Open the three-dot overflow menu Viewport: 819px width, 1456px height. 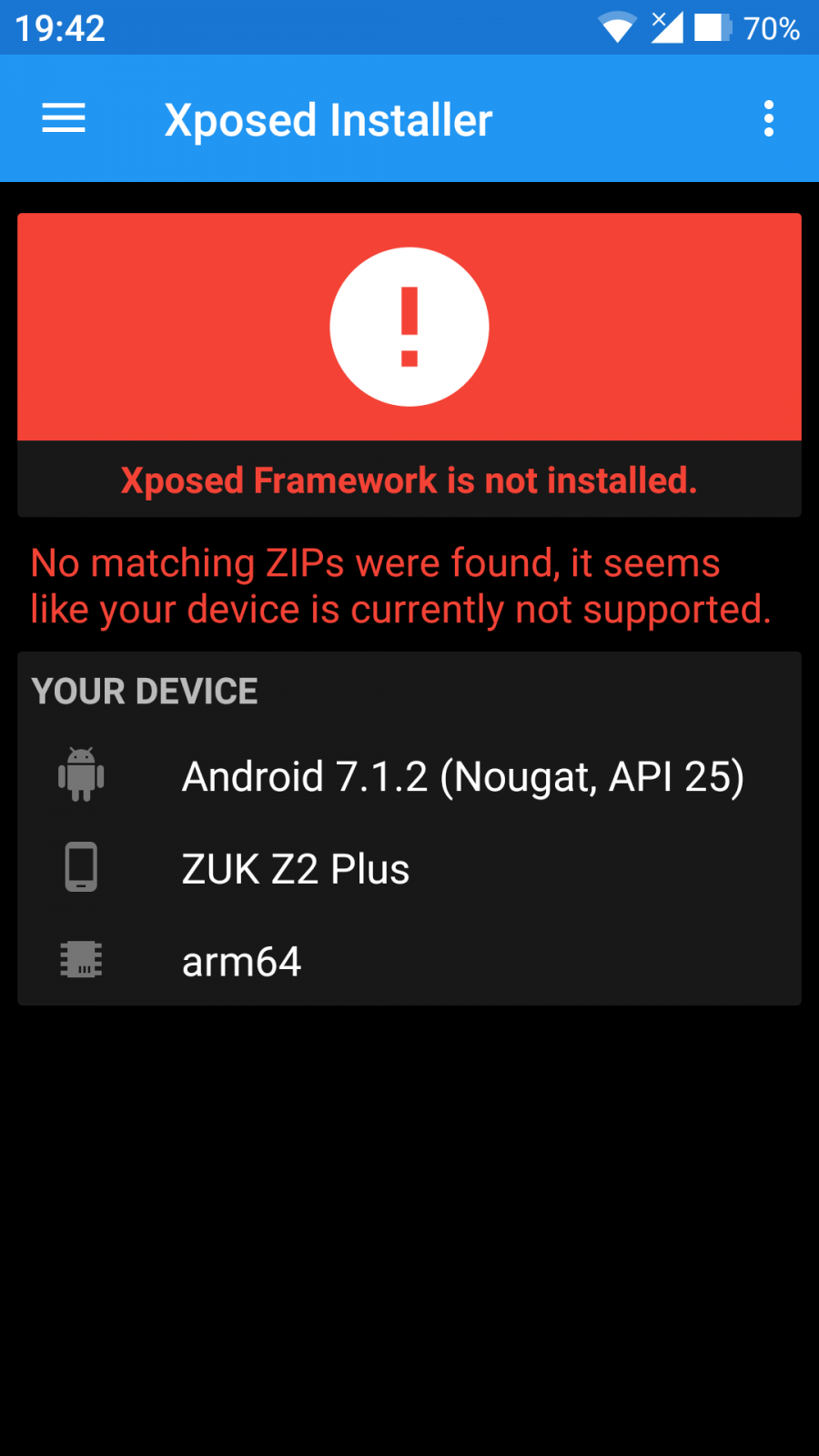[769, 118]
